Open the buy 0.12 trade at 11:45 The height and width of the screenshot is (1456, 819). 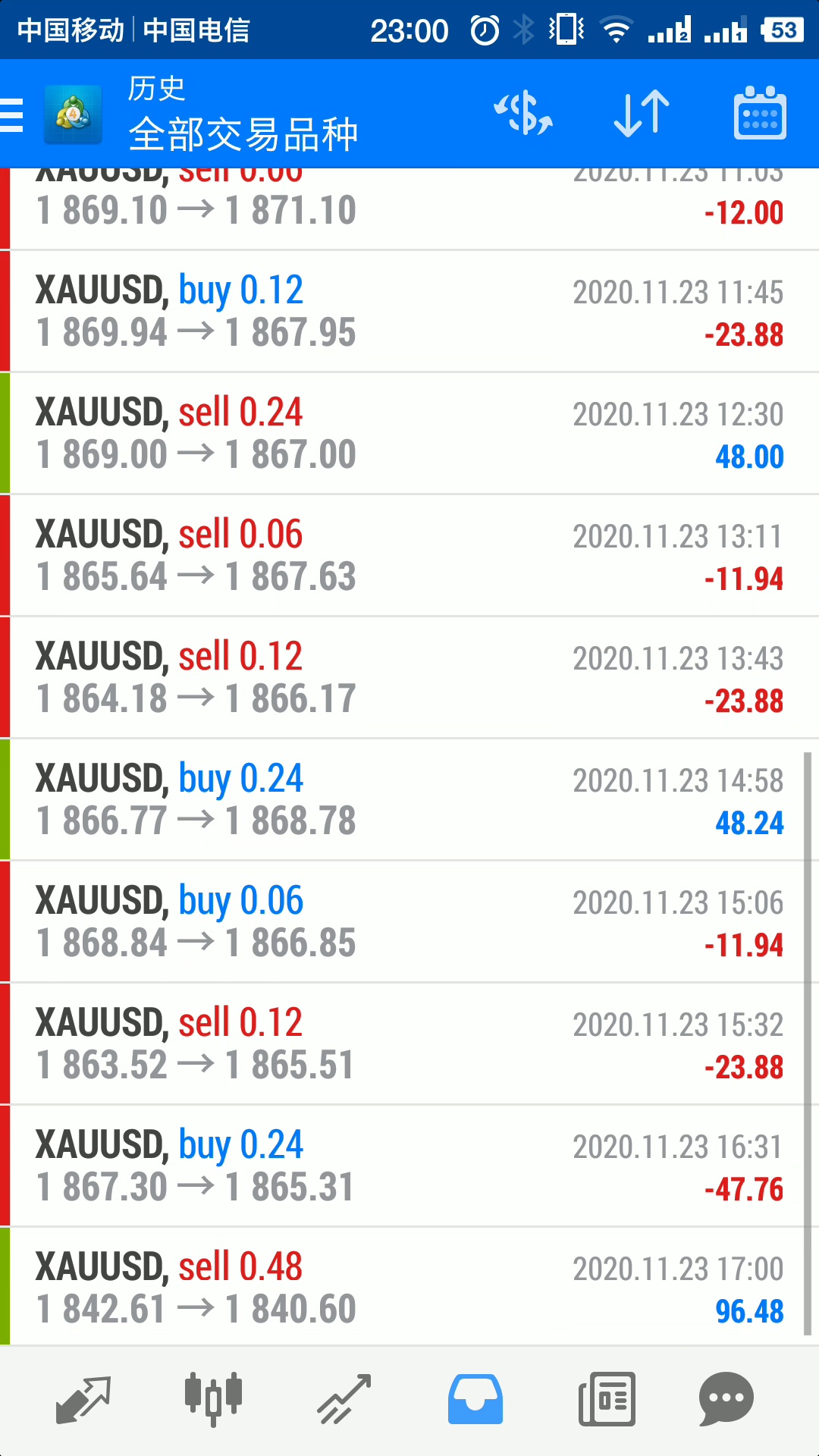point(409,311)
